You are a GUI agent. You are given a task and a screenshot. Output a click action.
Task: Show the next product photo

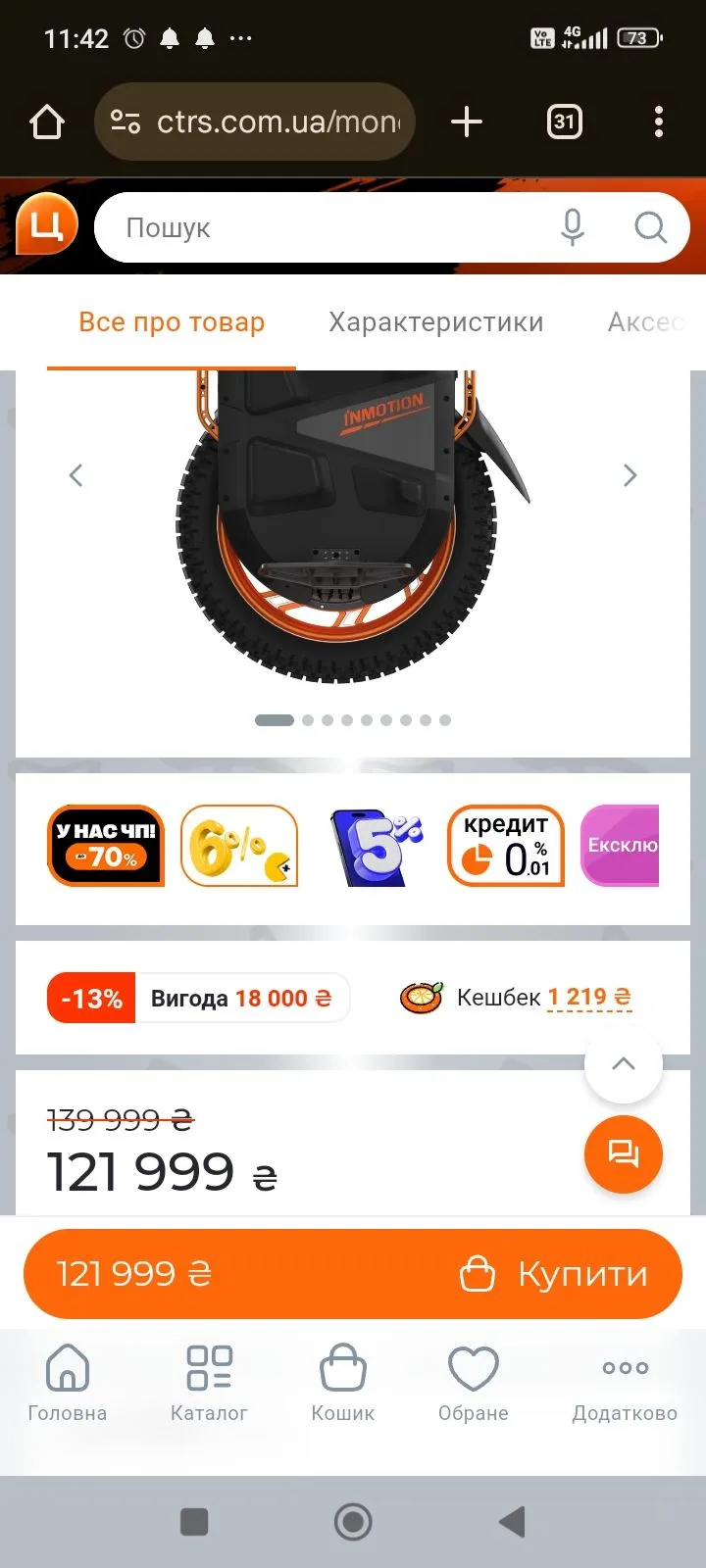pos(630,476)
